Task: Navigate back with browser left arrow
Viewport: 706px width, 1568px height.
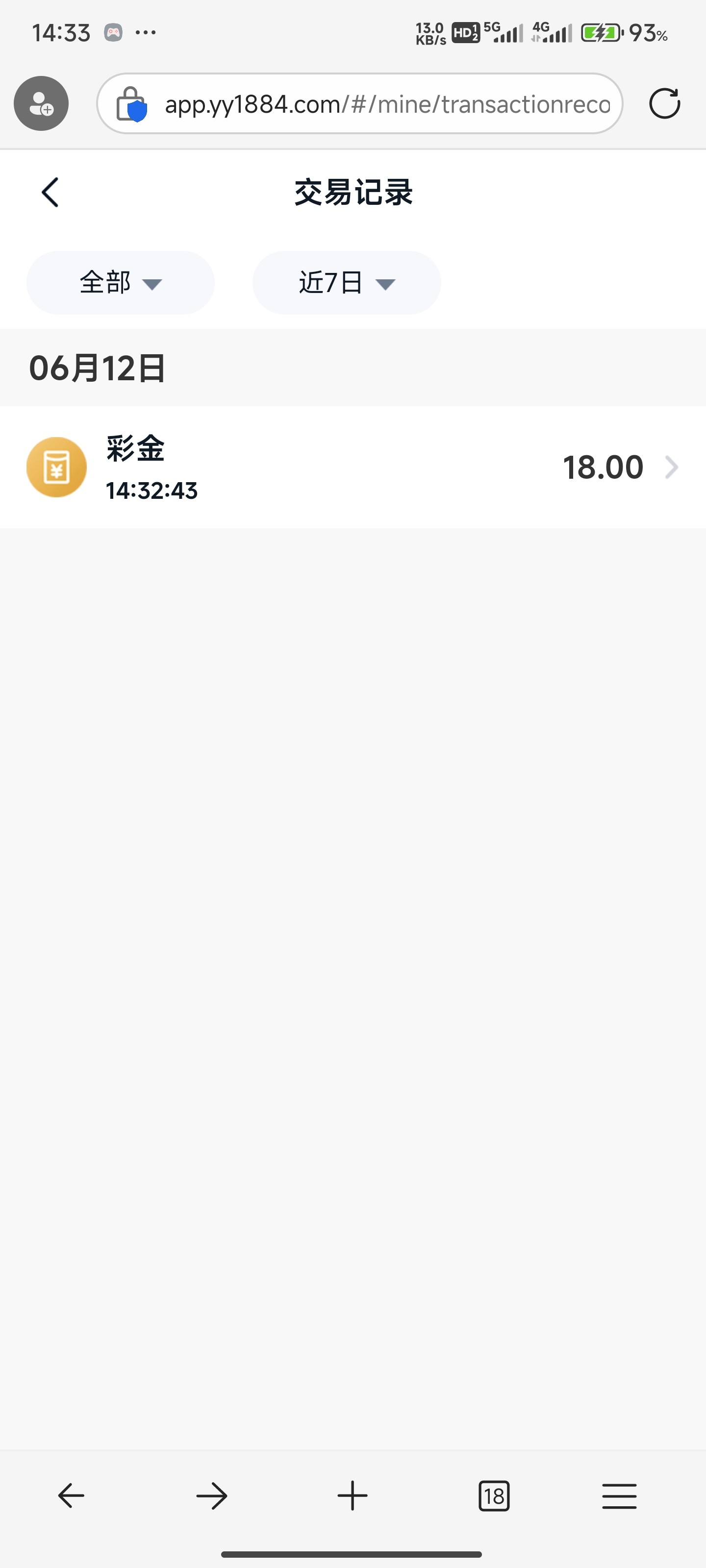Action: click(x=71, y=1495)
